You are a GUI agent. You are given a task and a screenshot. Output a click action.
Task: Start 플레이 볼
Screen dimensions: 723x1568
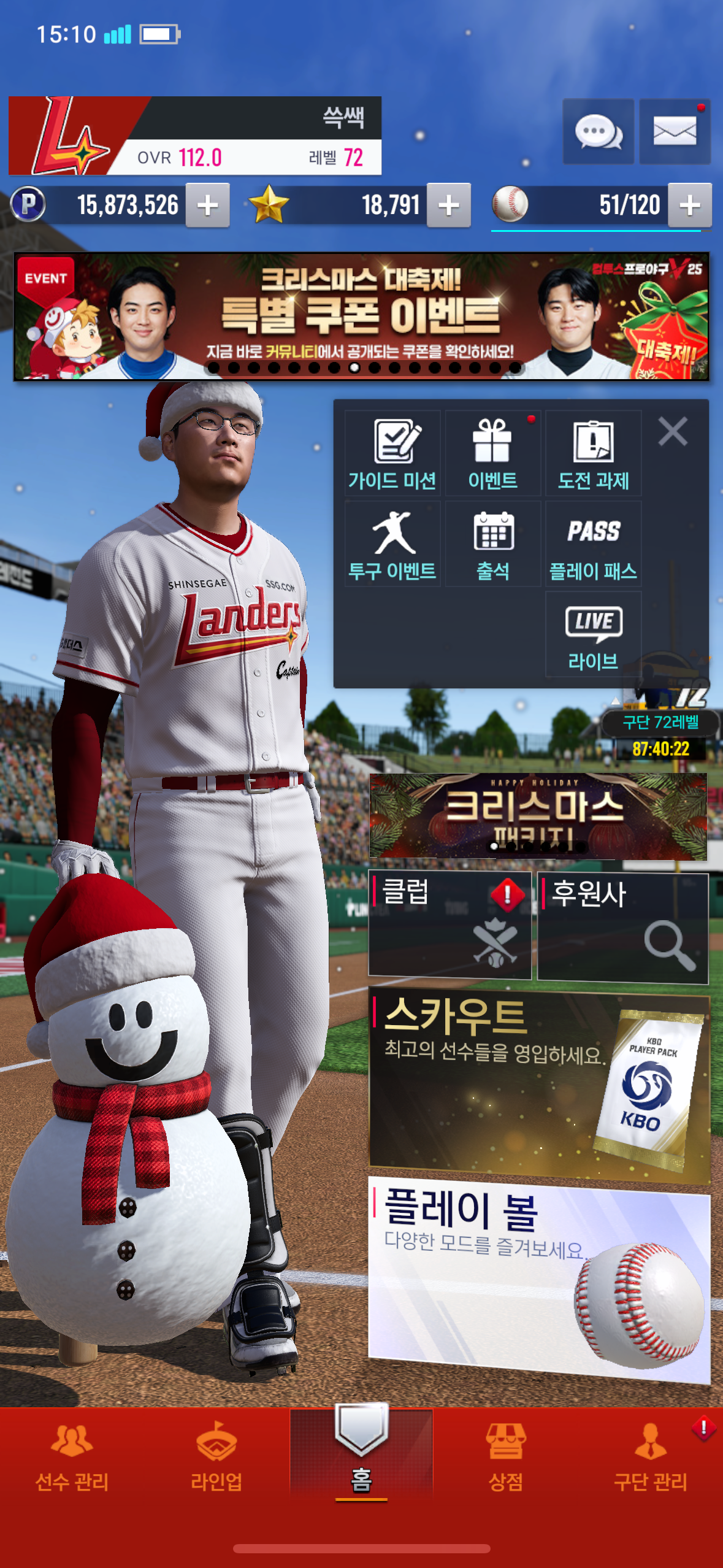pos(539,1279)
